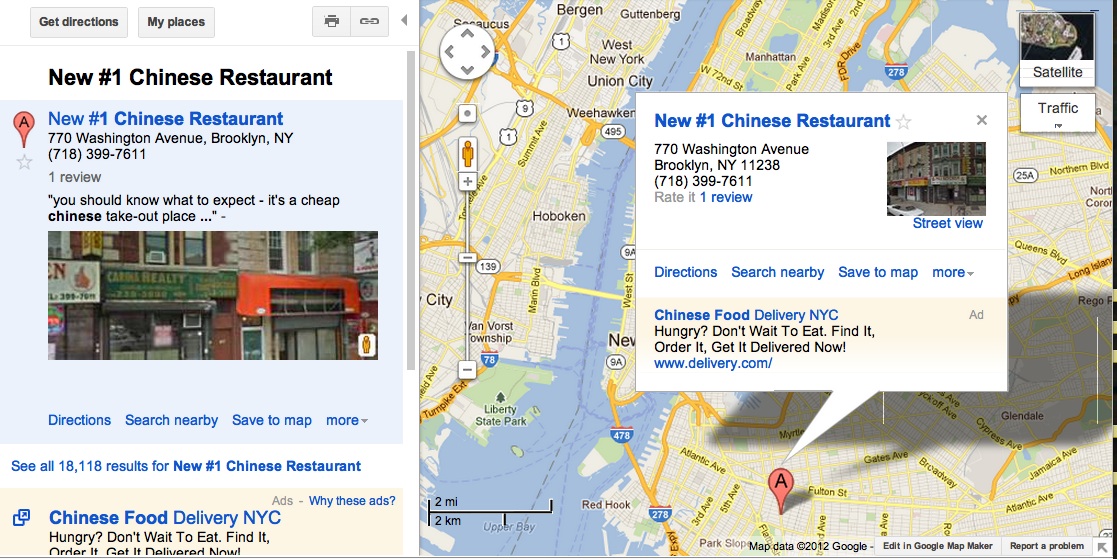
Task: Expand the more dropdown in info window
Action: pyautogui.click(x=952, y=272)
